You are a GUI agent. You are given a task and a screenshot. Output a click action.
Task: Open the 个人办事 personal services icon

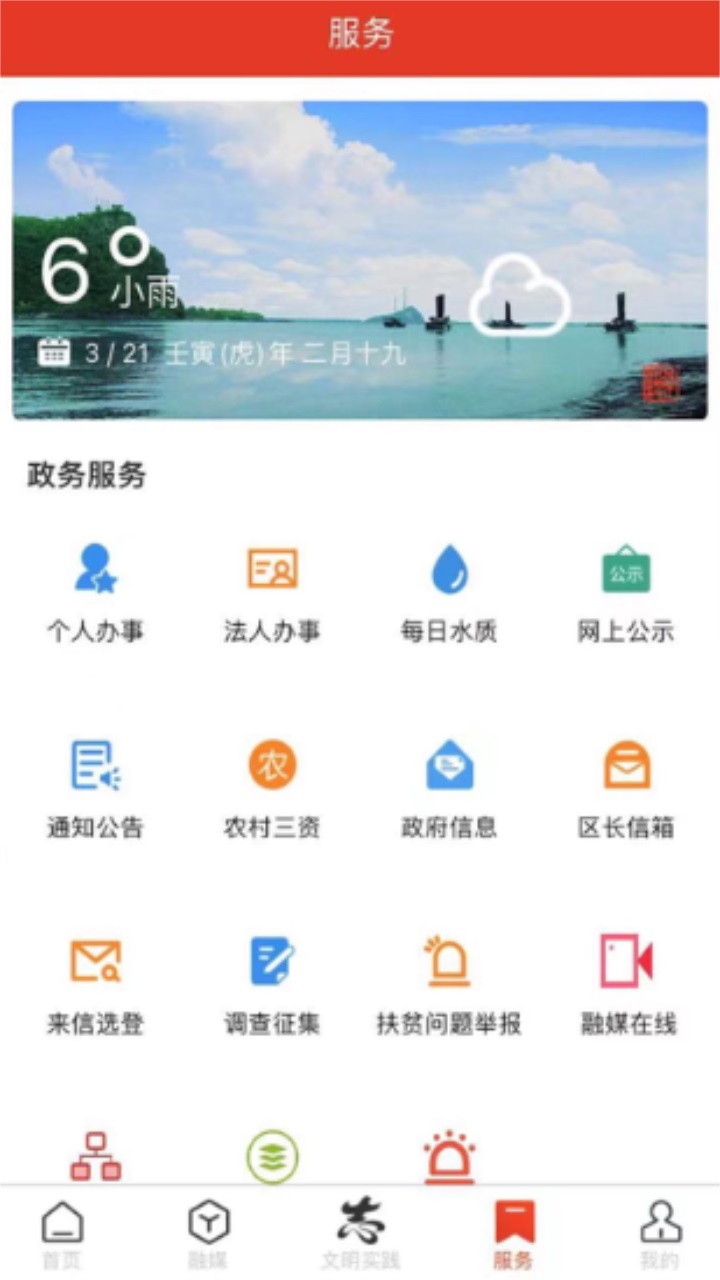pyautogui.click(x=95, y=590)
